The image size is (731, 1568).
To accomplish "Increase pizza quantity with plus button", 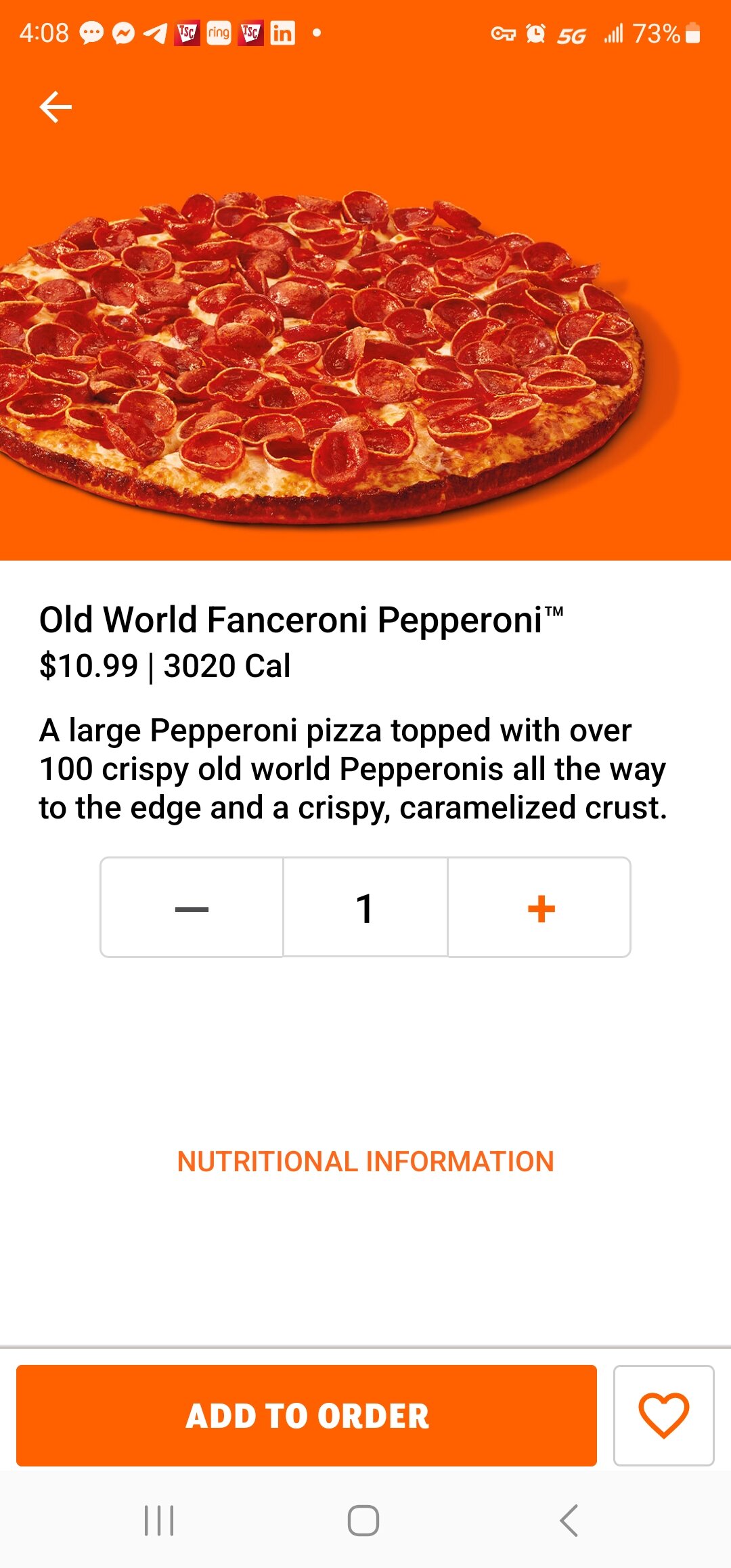I will tap(540, 908).
